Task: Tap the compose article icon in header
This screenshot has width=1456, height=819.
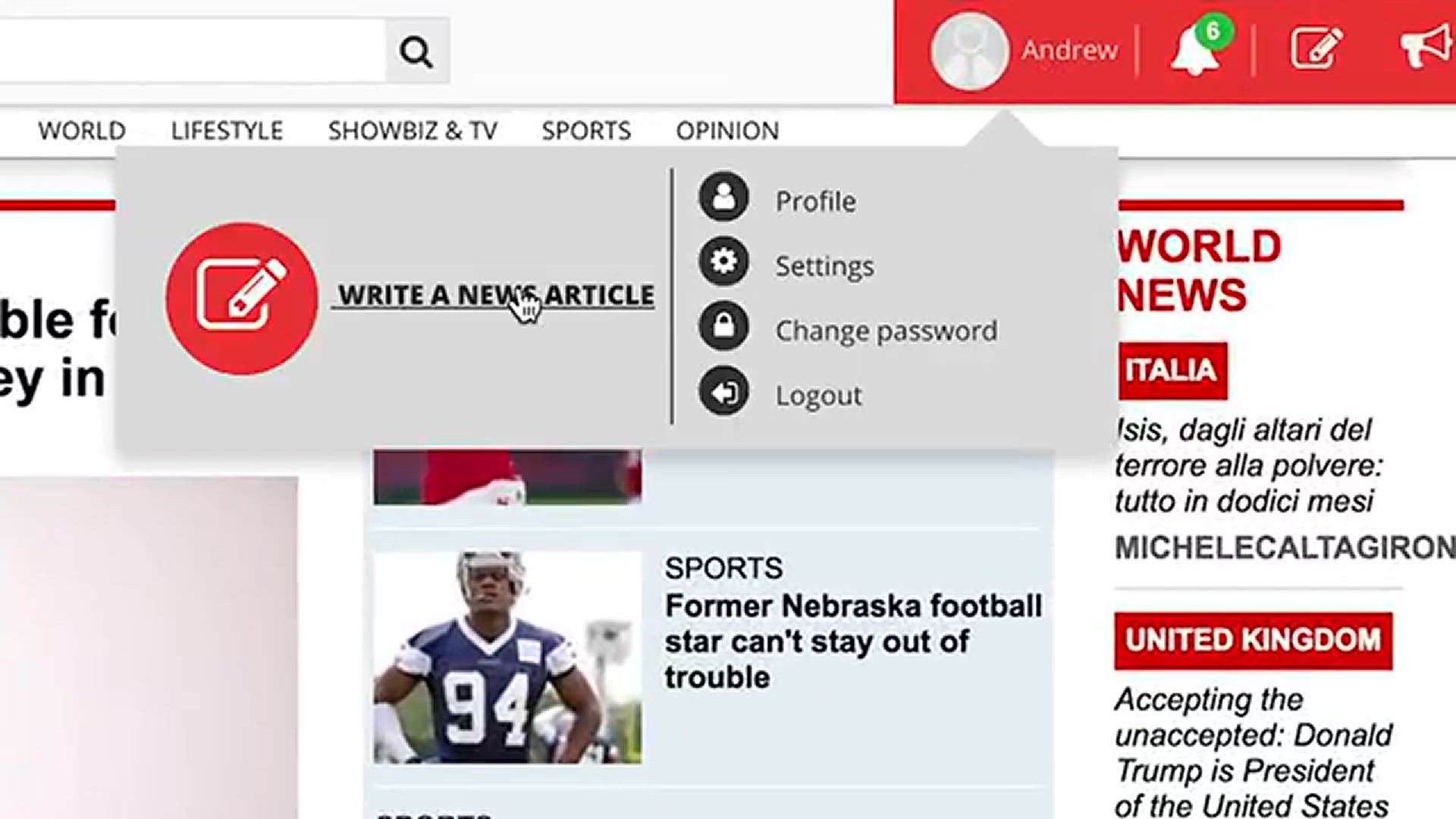Action: pyautogui.click(x=1316, y=49)
